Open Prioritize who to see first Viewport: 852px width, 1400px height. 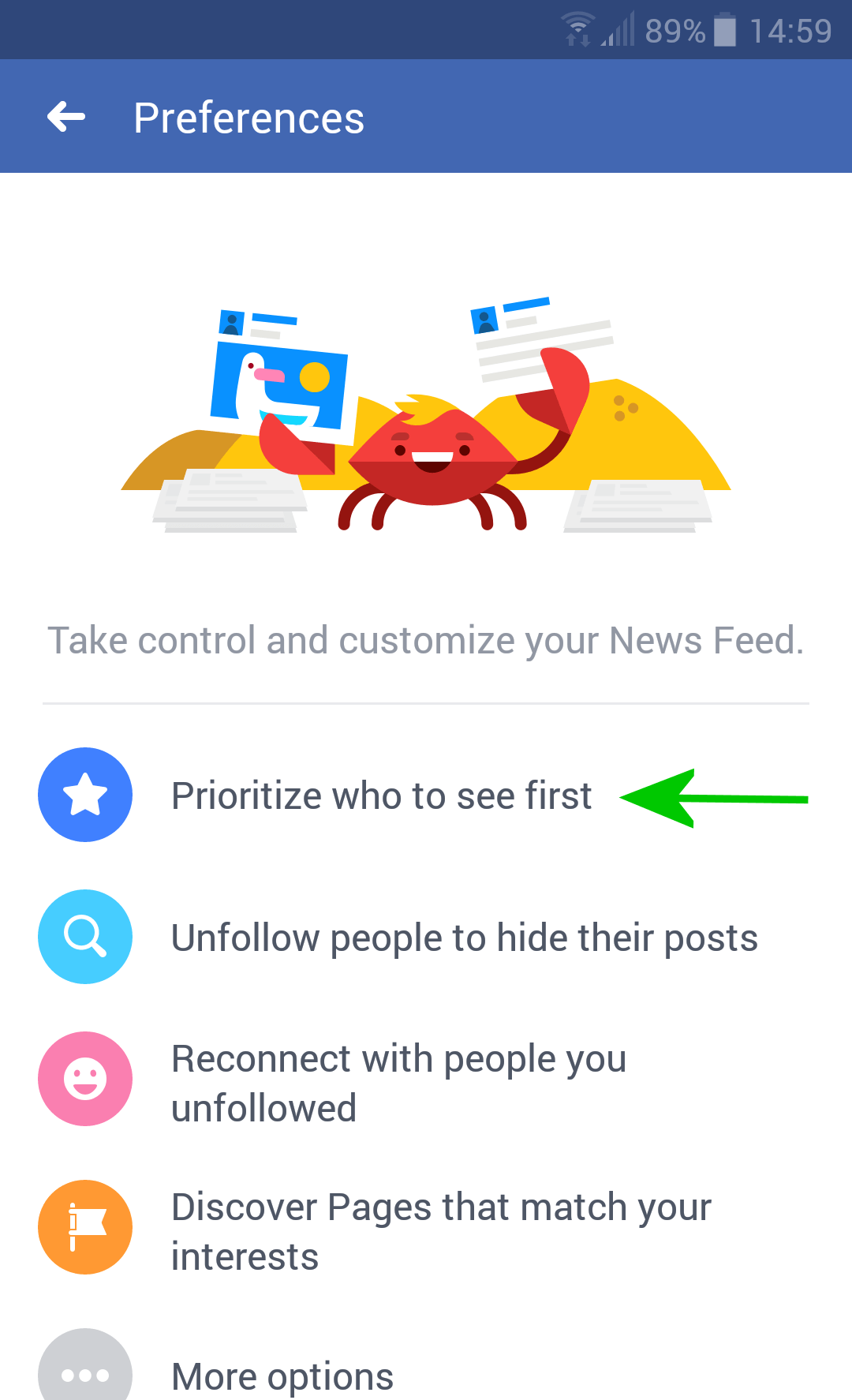tap(426, 795)
